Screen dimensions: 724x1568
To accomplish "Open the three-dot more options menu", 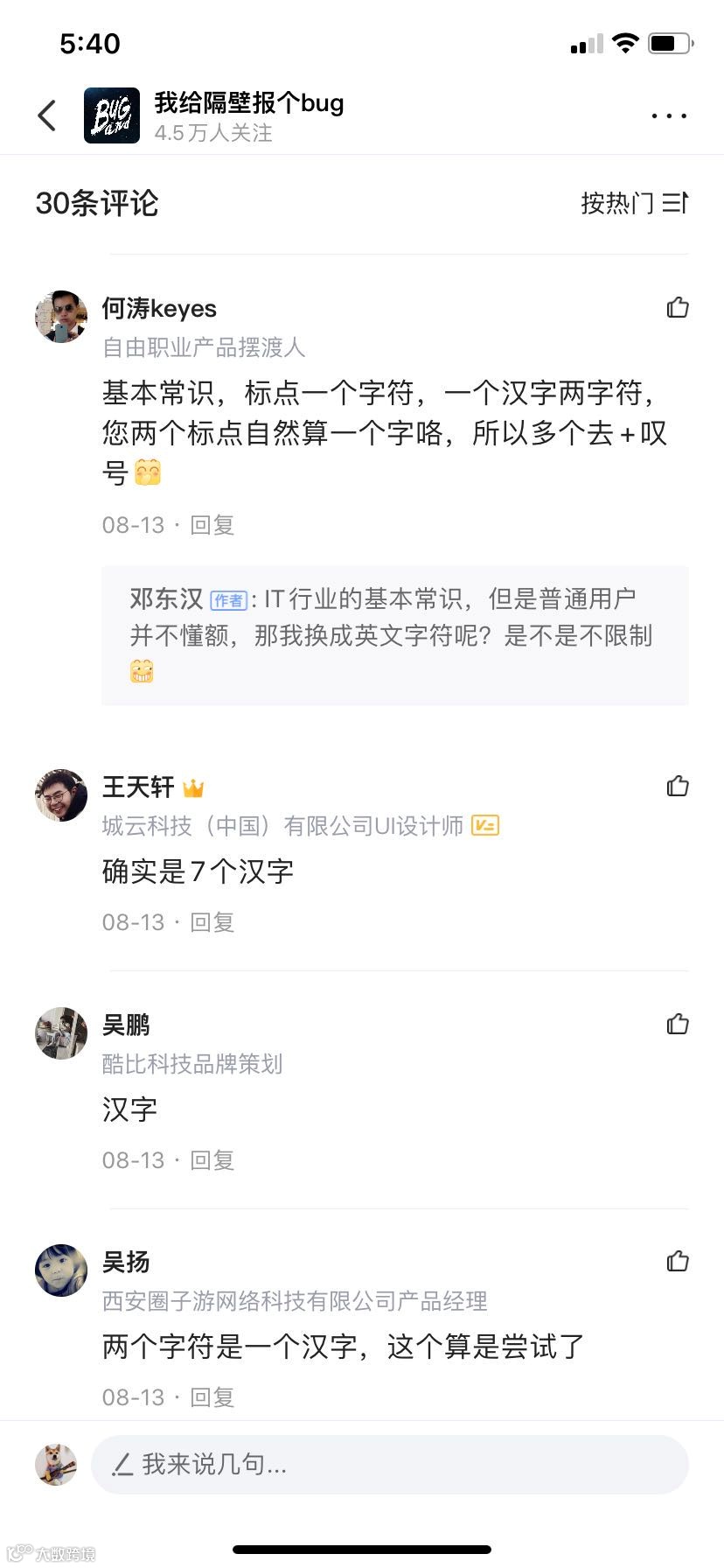I will tap(668, 115).
